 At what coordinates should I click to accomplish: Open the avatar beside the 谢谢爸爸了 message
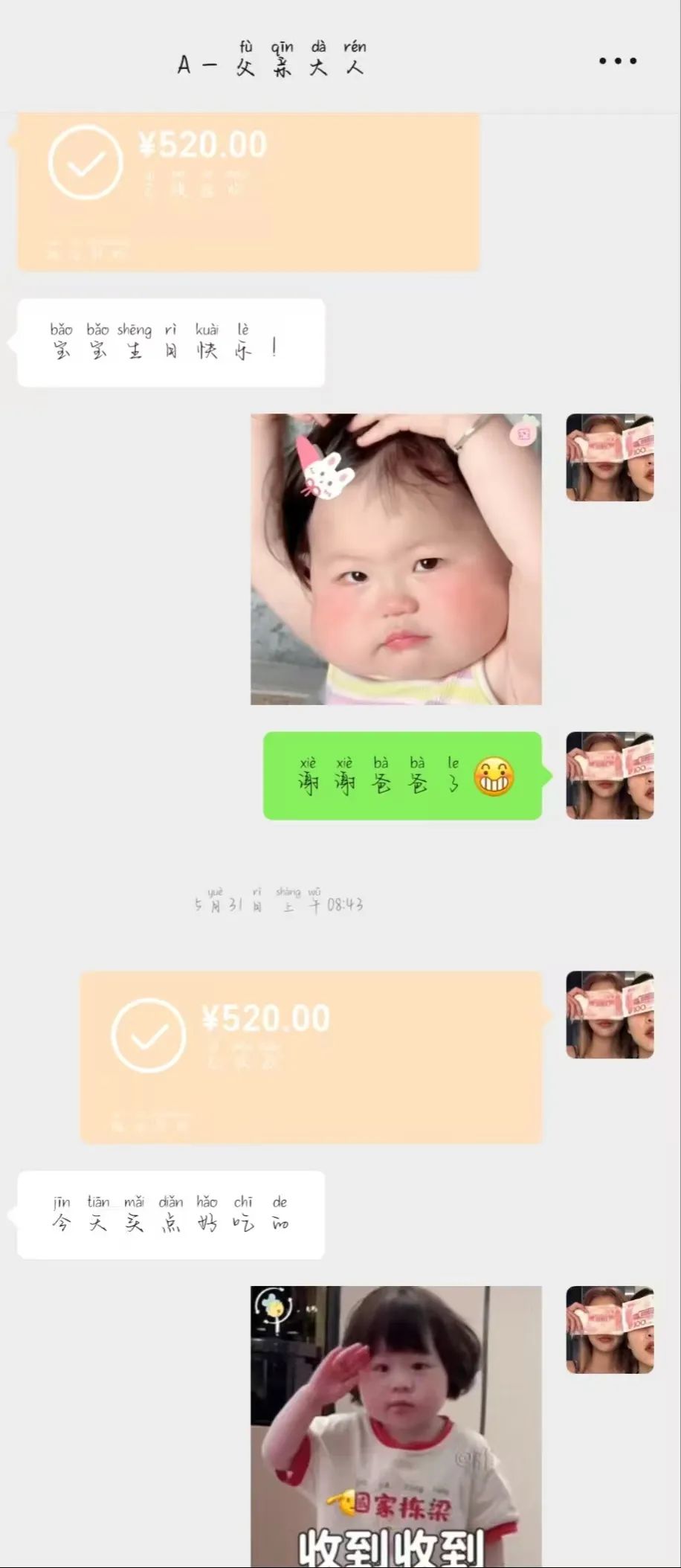610,775
